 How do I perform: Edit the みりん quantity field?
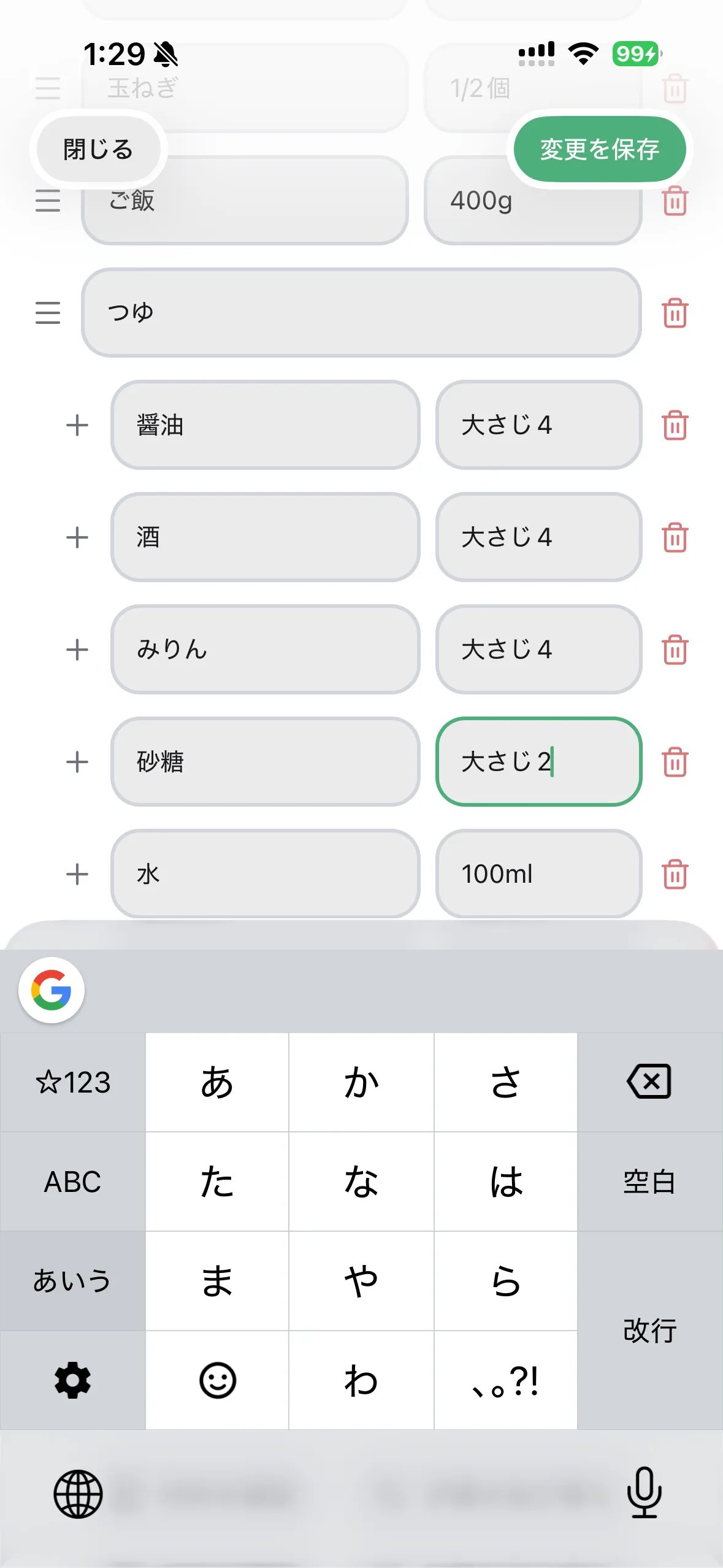[538, 650]
